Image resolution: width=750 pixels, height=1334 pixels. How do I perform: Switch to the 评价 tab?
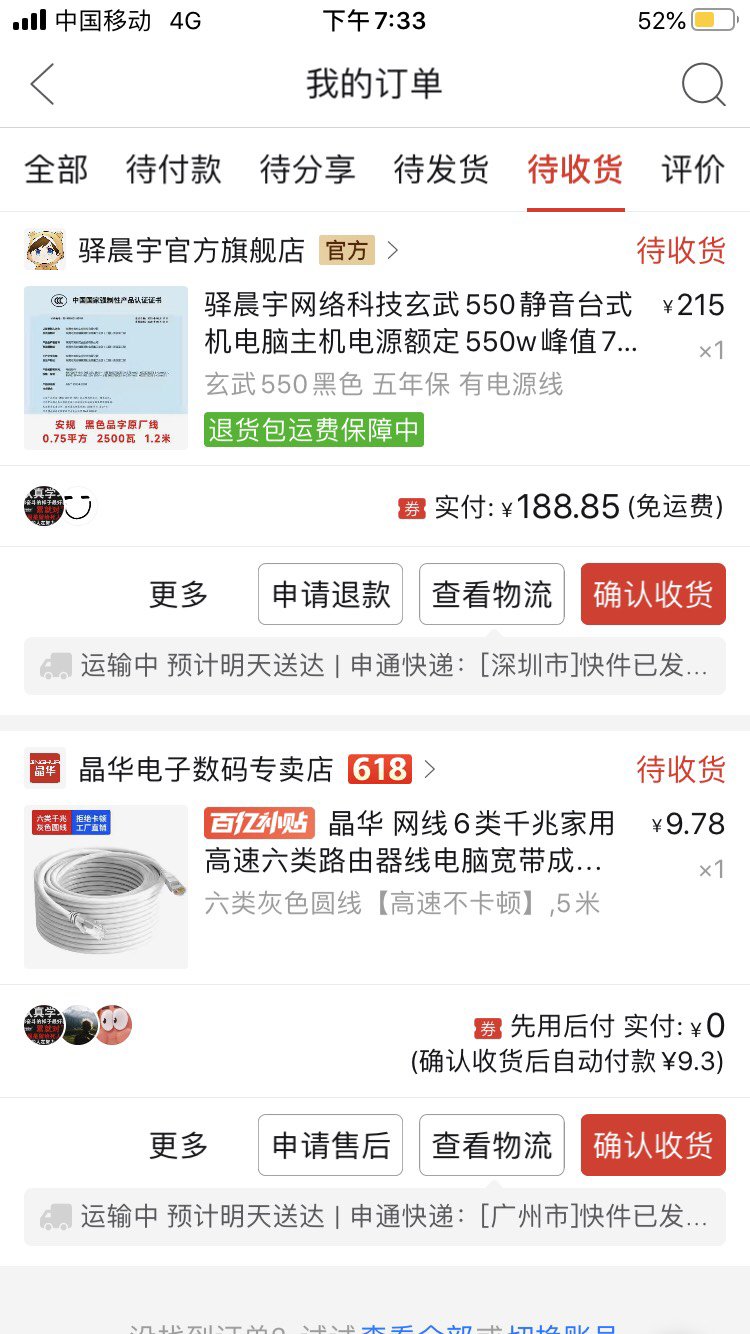(x=692, y=170)
